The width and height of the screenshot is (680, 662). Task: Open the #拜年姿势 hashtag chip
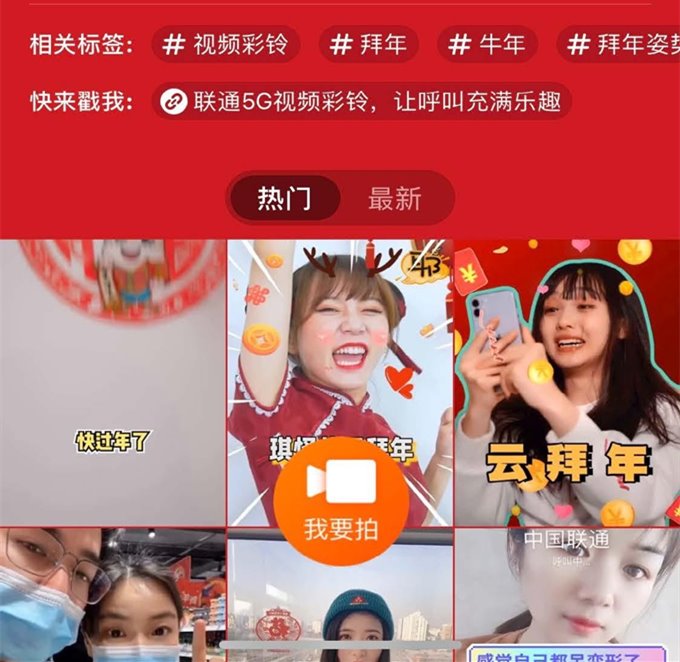[x=620, y=44]
